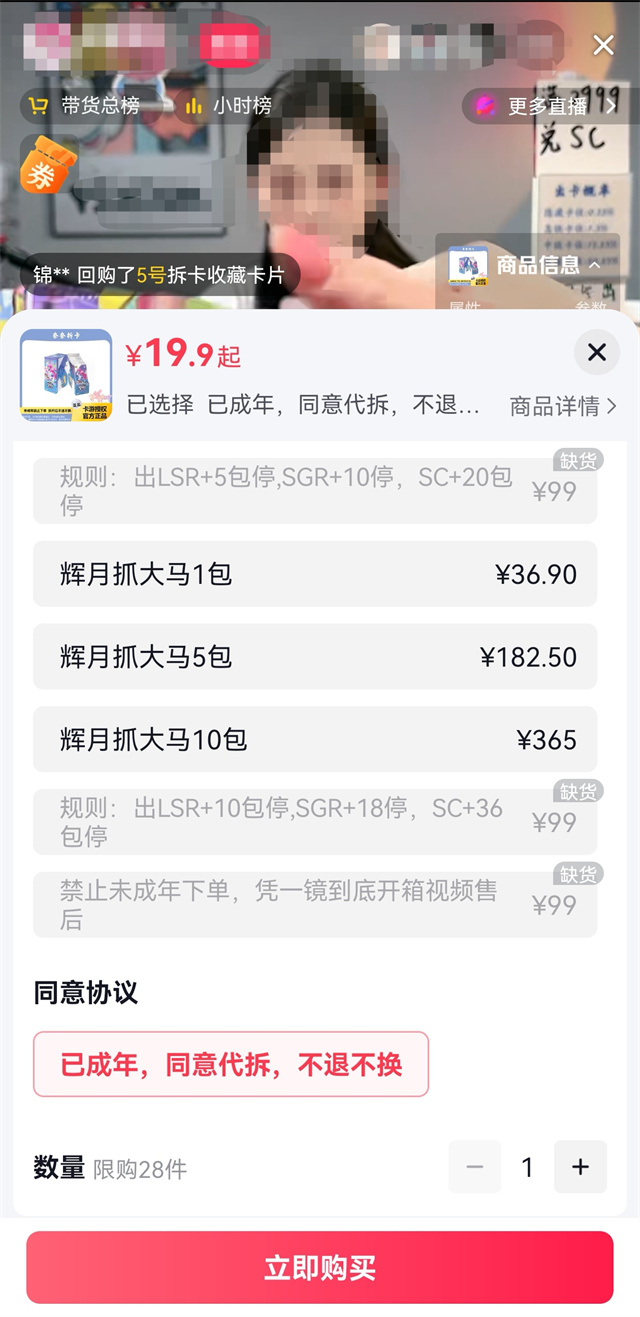This screenshot has height=1317, width=640.
Task: Select agreement 已成年，同意代拆，不退不换
Action: point(231,1064)
